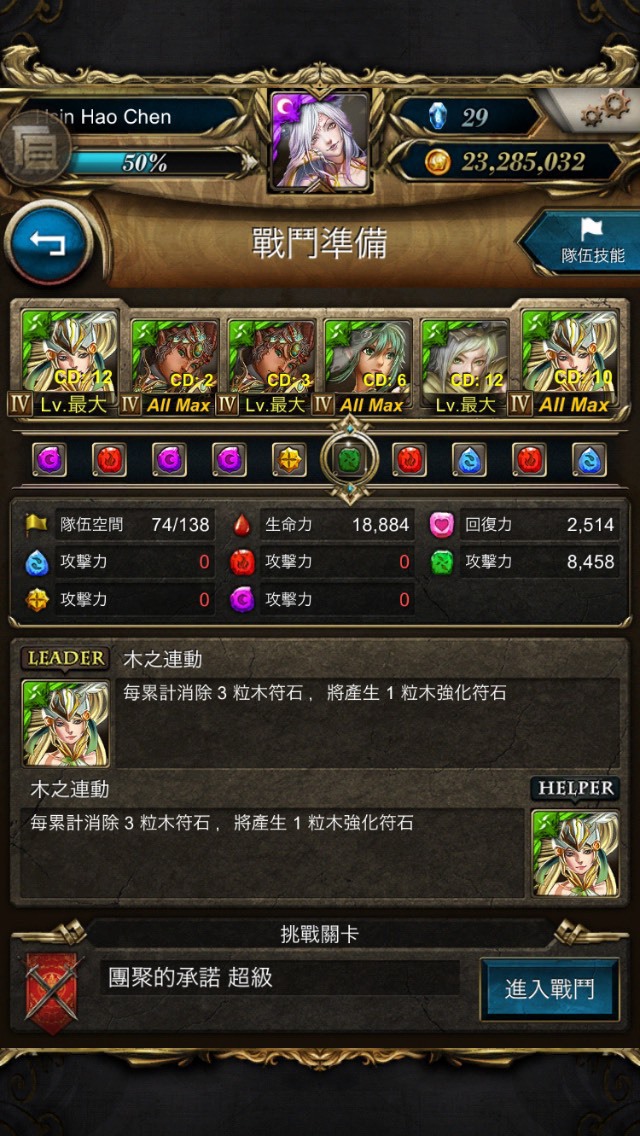Tap 進入戰鬥 to enter battle
Viewport: 640px width, 1136px height.
[549, 989]
